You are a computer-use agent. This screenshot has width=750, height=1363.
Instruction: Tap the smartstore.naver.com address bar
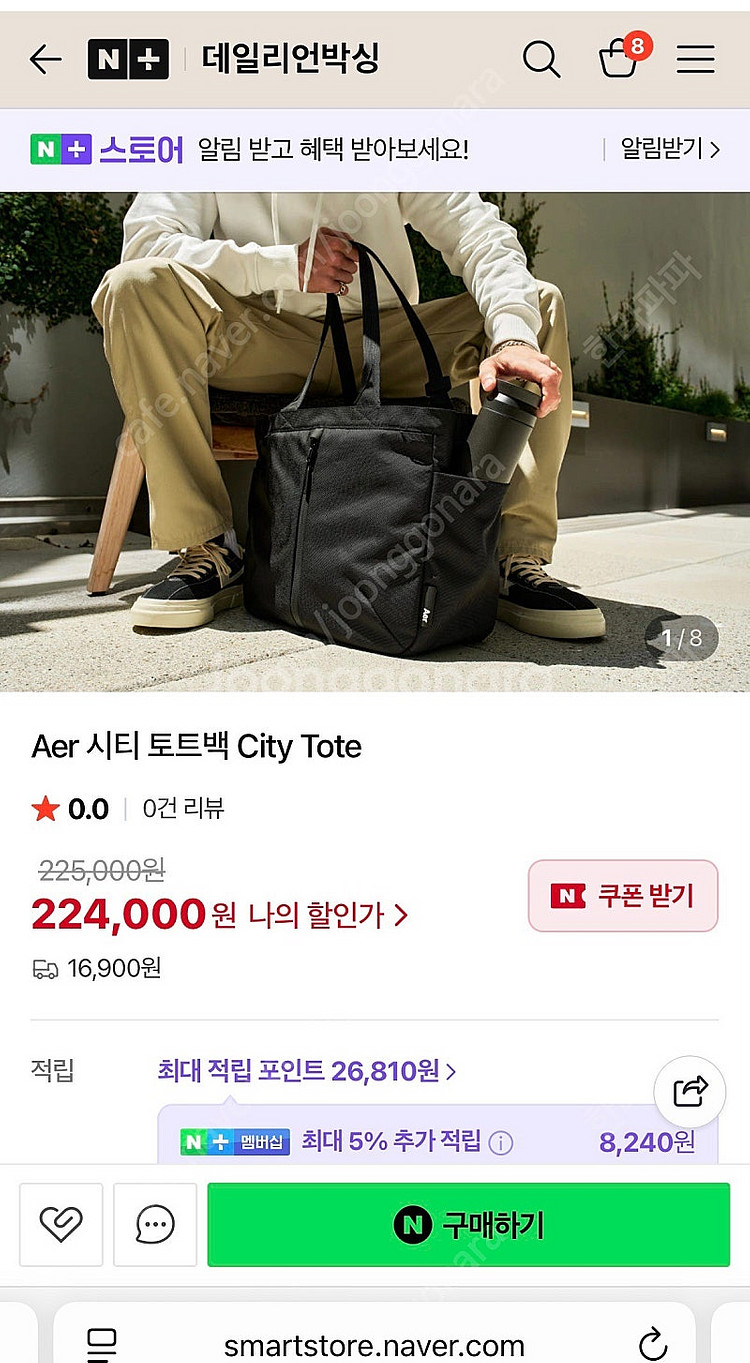click(x=374, y=1345)
